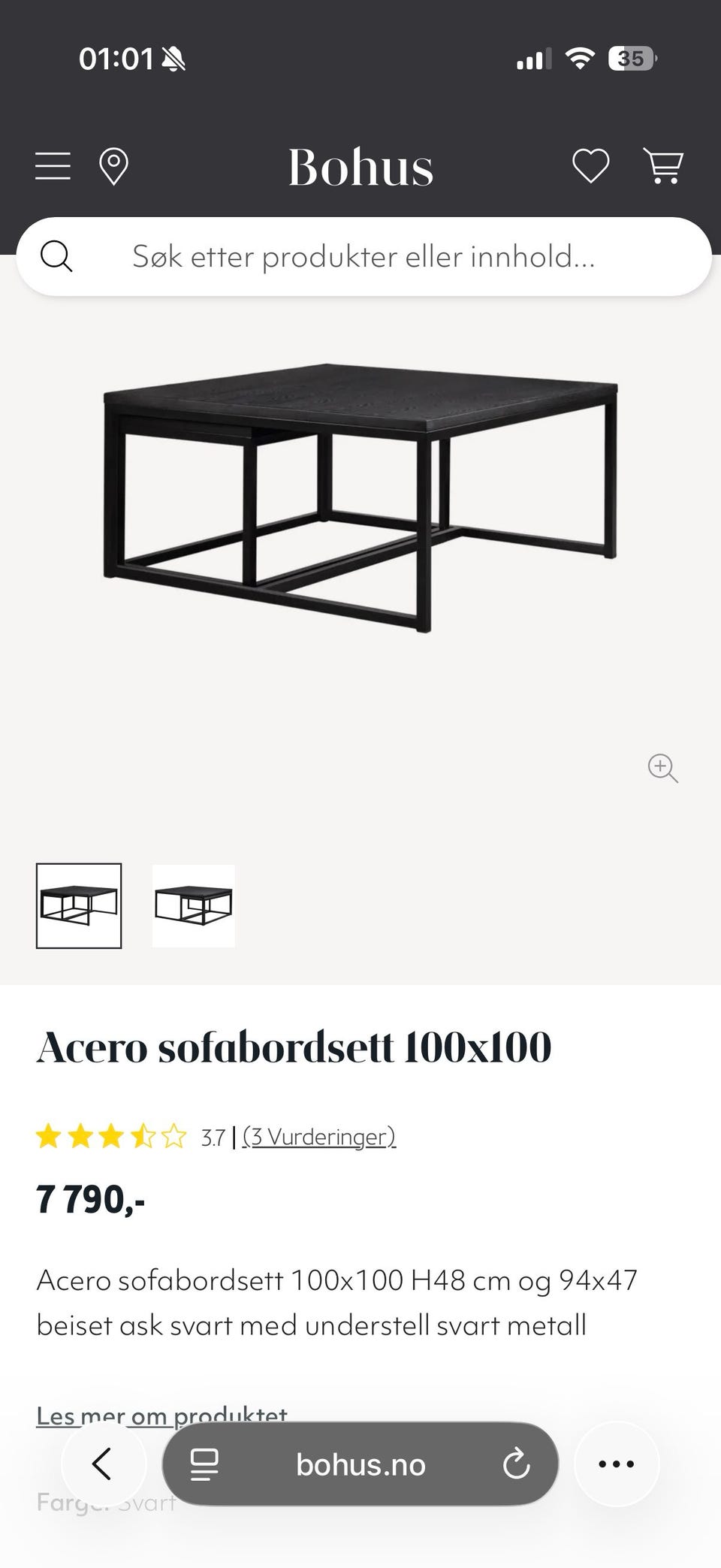The height and width of the screenshot is (1568, 721).
Task: Select the first product thumbnail
Action: coord(79,907)
